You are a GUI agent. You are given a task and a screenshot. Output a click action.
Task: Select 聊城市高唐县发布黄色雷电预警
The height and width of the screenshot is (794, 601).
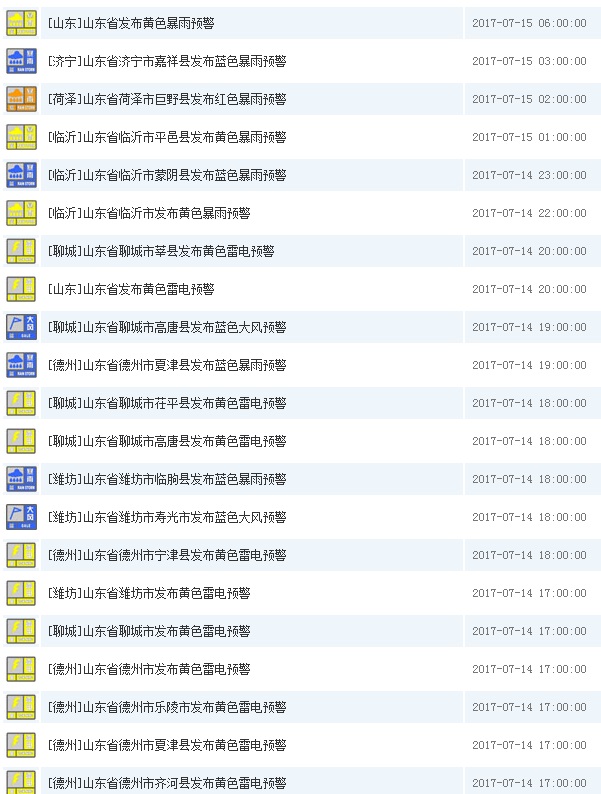click(x=166, y=441)
